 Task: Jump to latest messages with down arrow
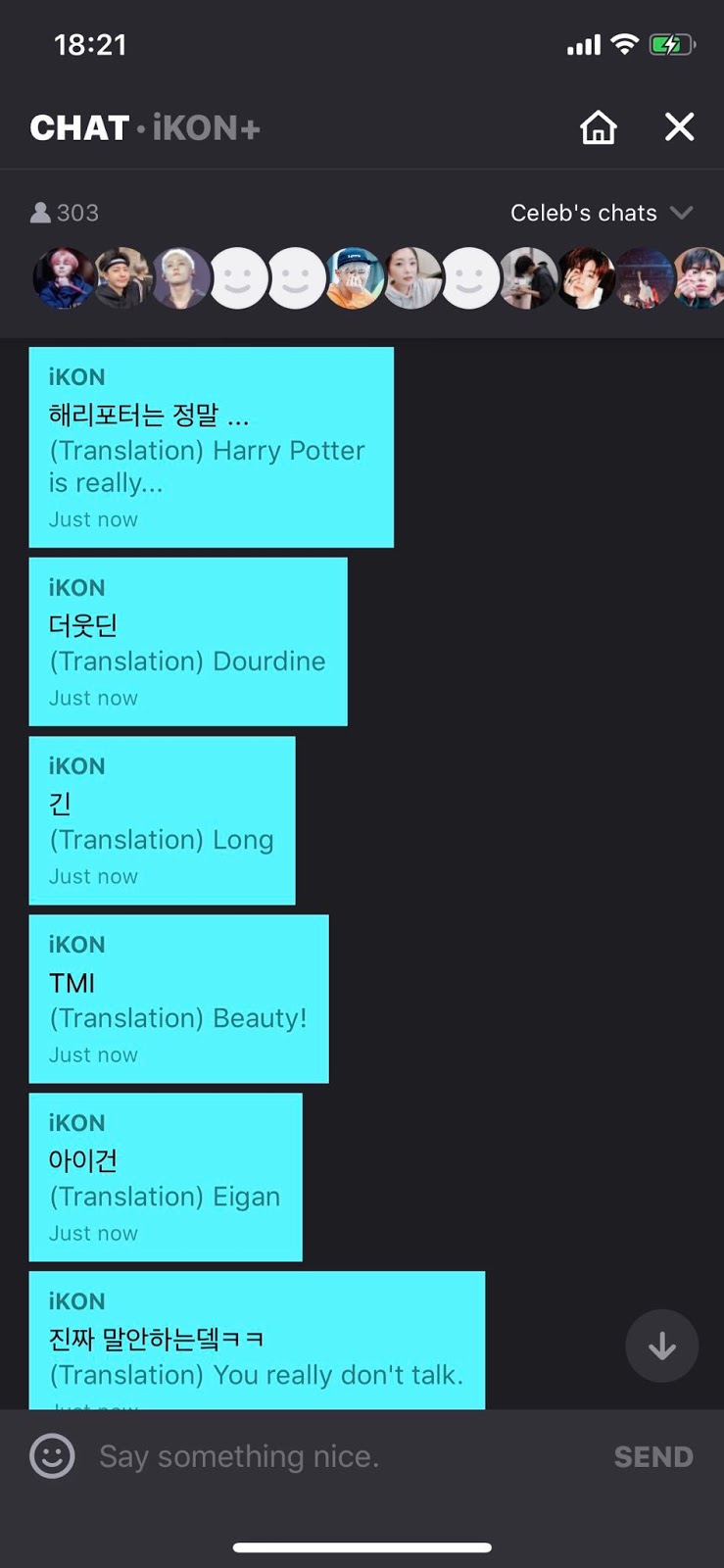click(x=661, y=1346)
